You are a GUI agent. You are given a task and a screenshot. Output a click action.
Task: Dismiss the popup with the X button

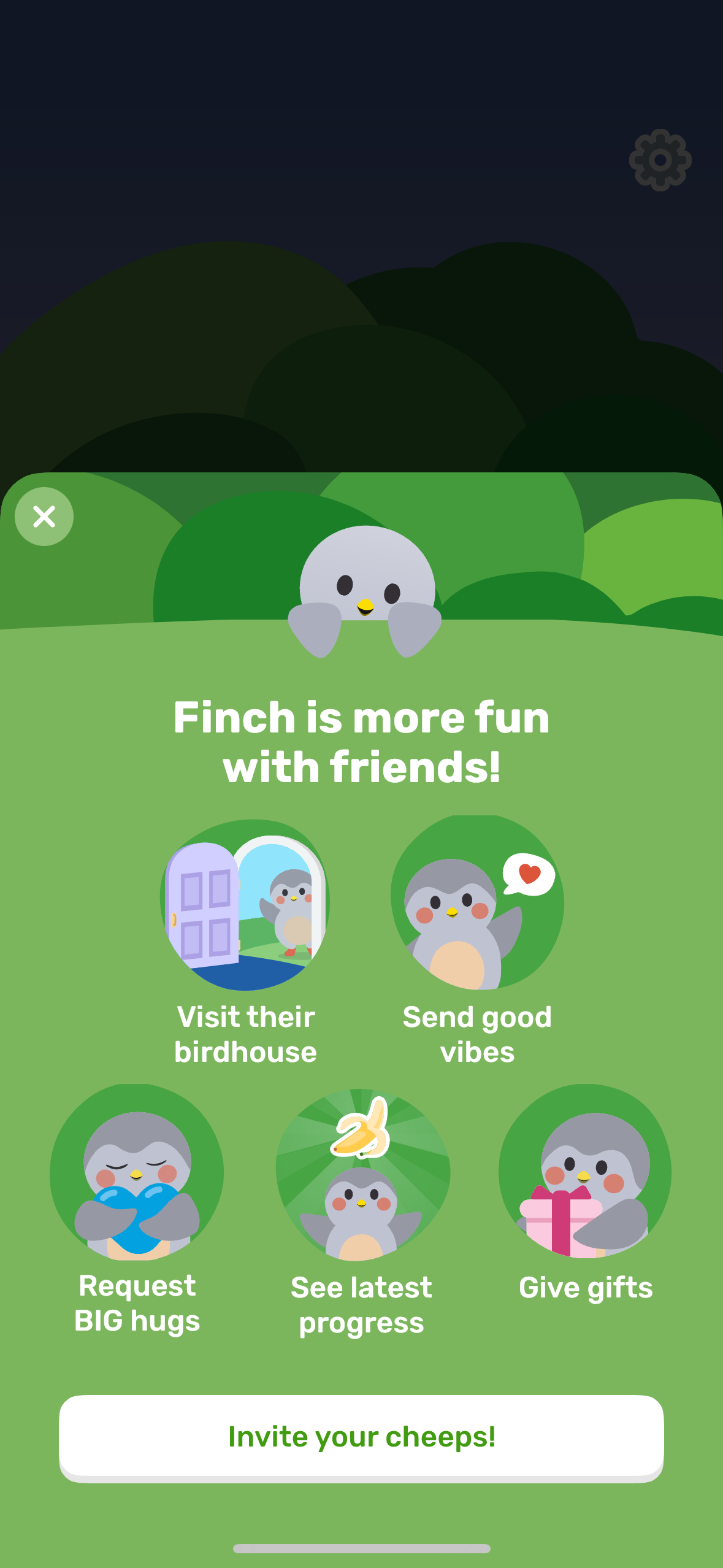pyautogui.click(x=44, y=517)
